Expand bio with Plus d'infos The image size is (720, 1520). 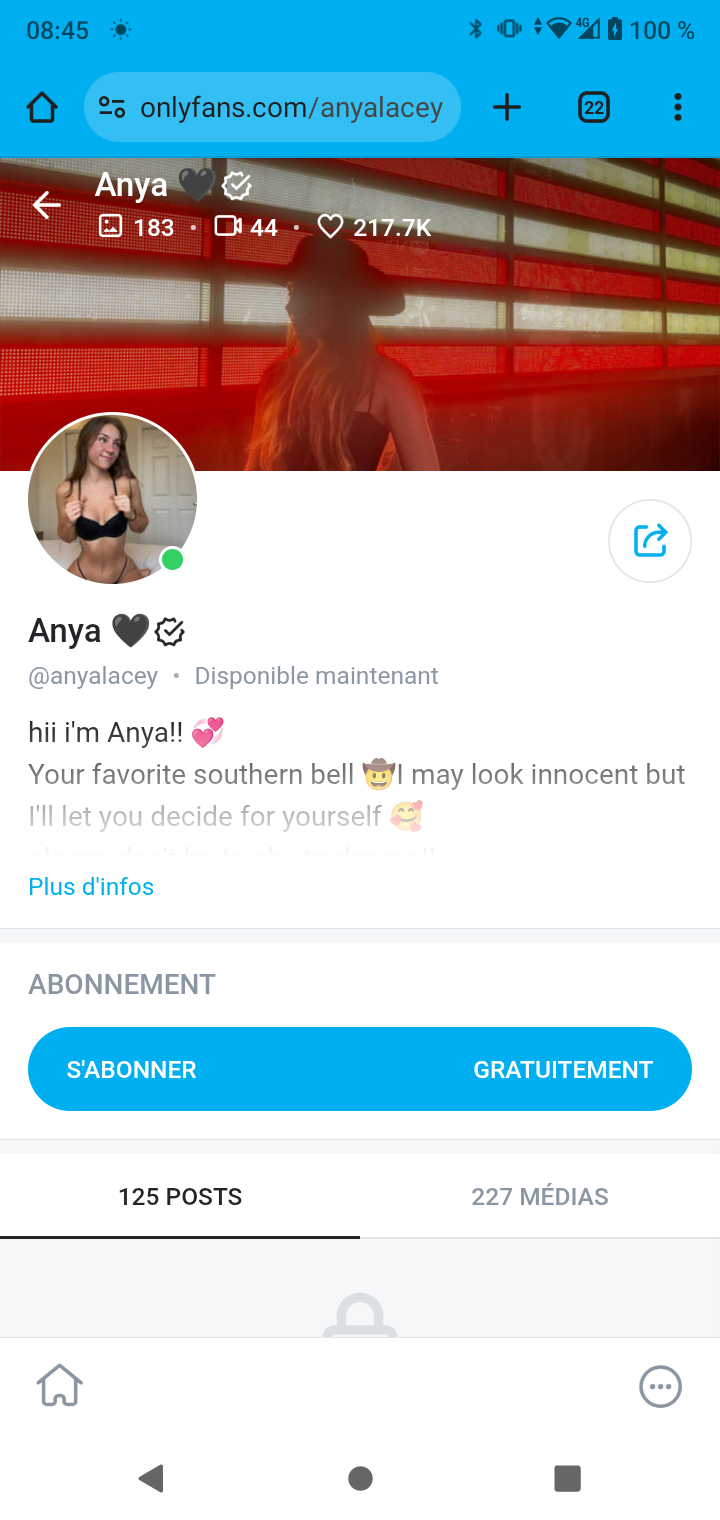tap(91, 887)
